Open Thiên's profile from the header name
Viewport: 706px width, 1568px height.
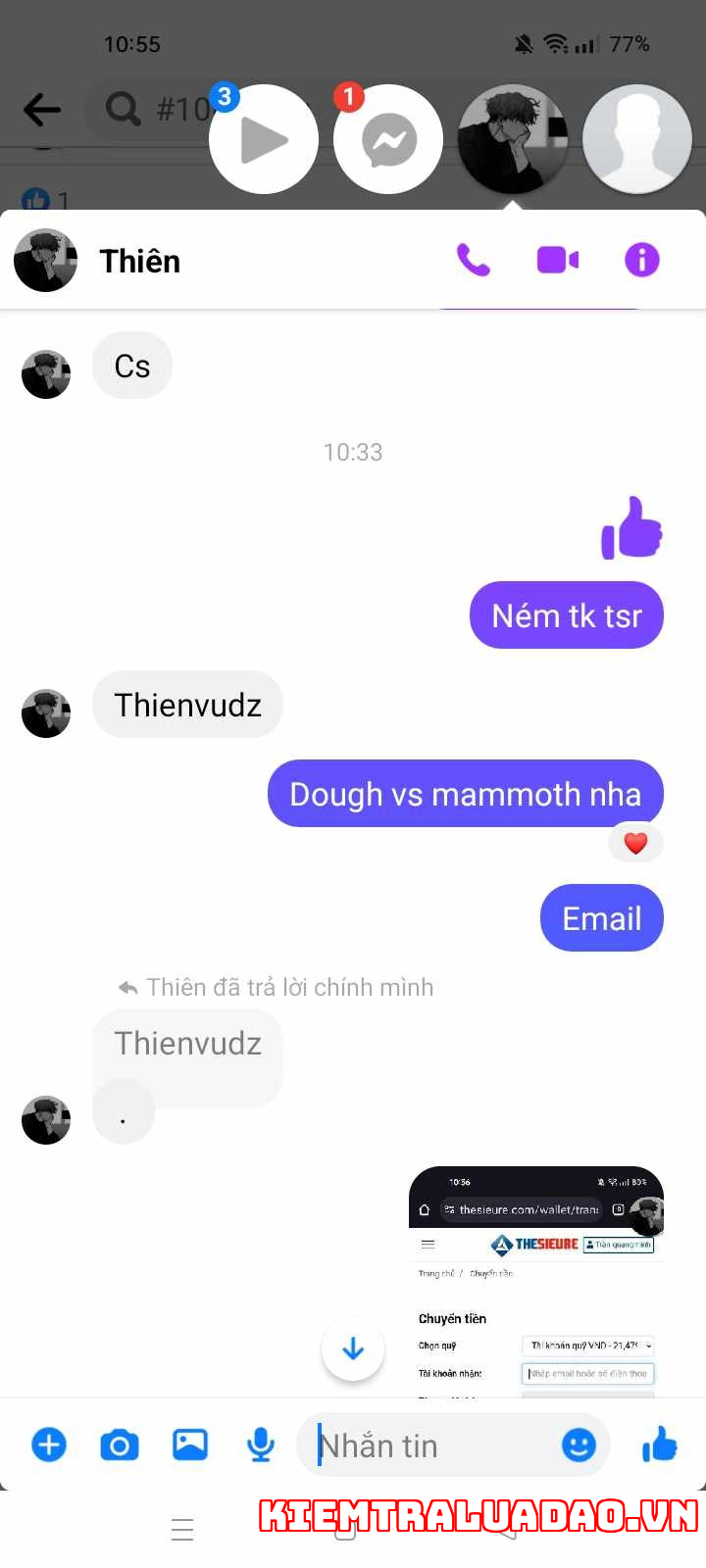click(x=139, y=262)
